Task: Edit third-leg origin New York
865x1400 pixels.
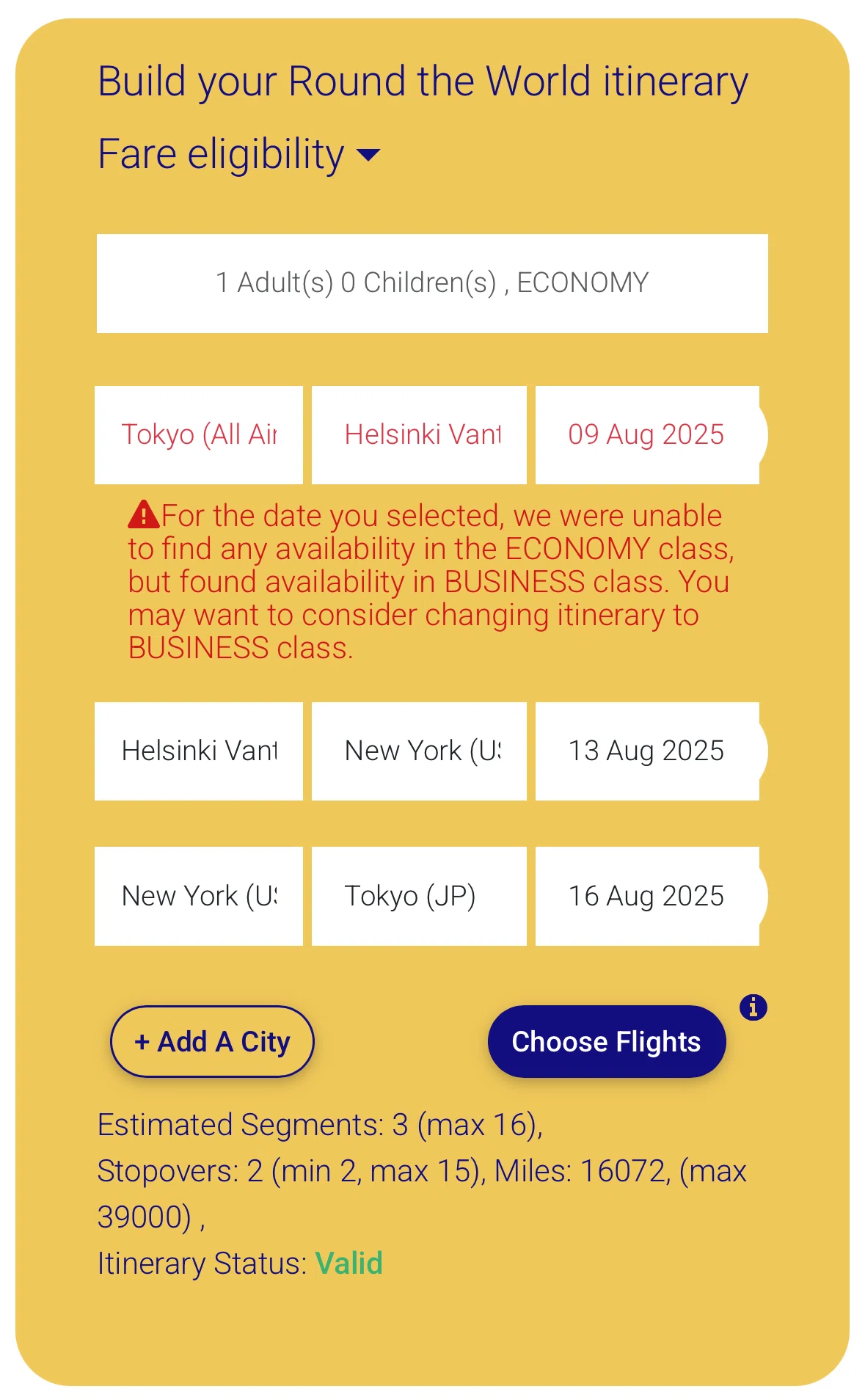Action: point(199,896)
